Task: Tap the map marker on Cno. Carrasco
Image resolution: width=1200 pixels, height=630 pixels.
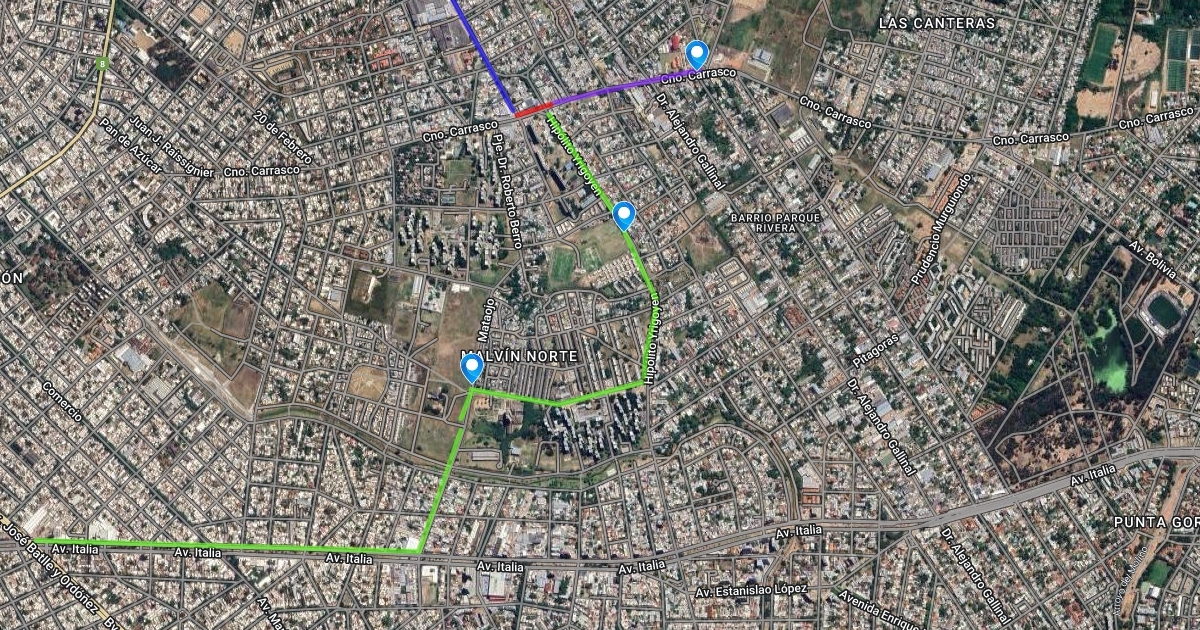Action: 697,54
